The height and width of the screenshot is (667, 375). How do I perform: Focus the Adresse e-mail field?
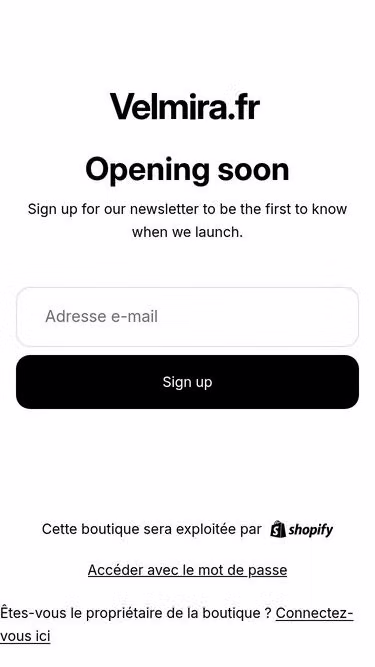coord(187,317)
